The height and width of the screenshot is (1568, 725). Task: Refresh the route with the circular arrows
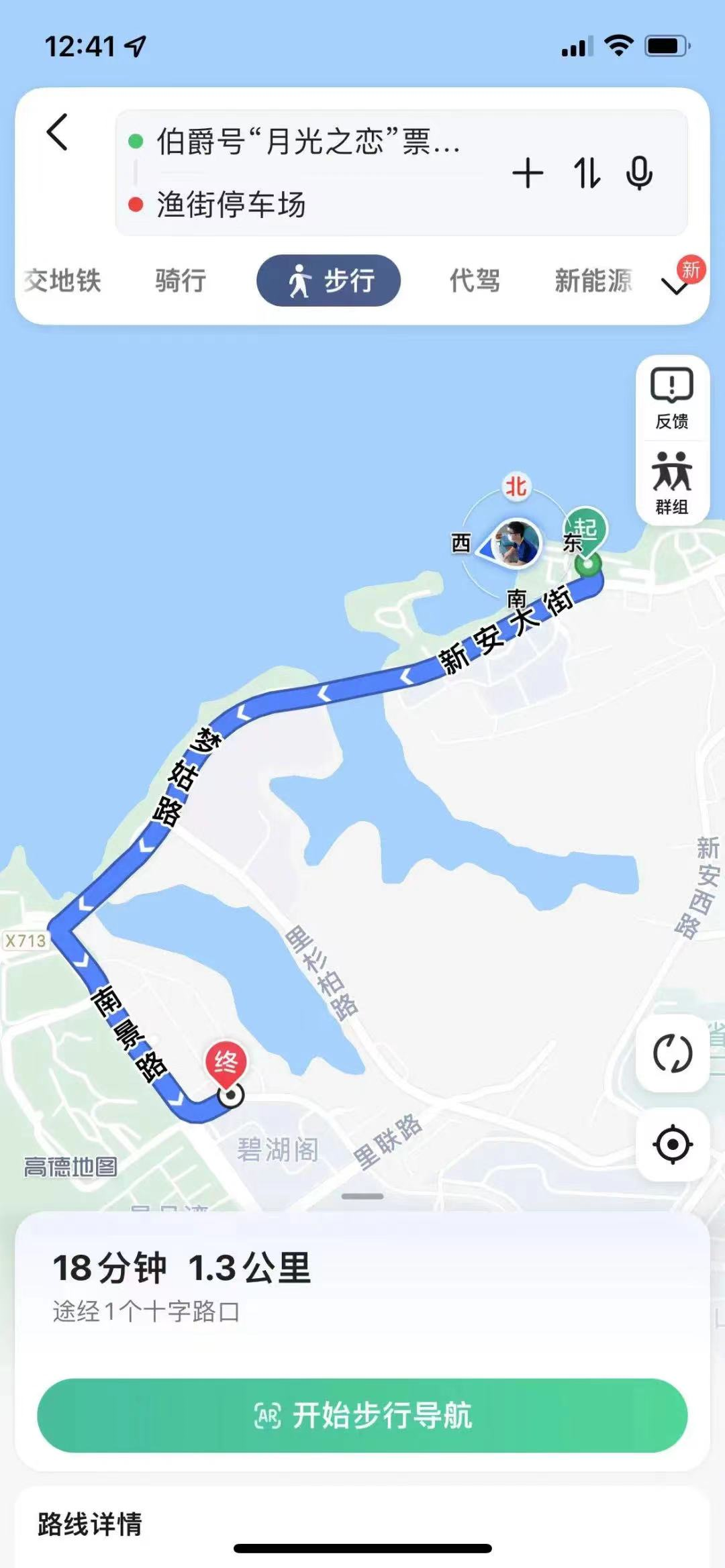tap(672, 1053)
